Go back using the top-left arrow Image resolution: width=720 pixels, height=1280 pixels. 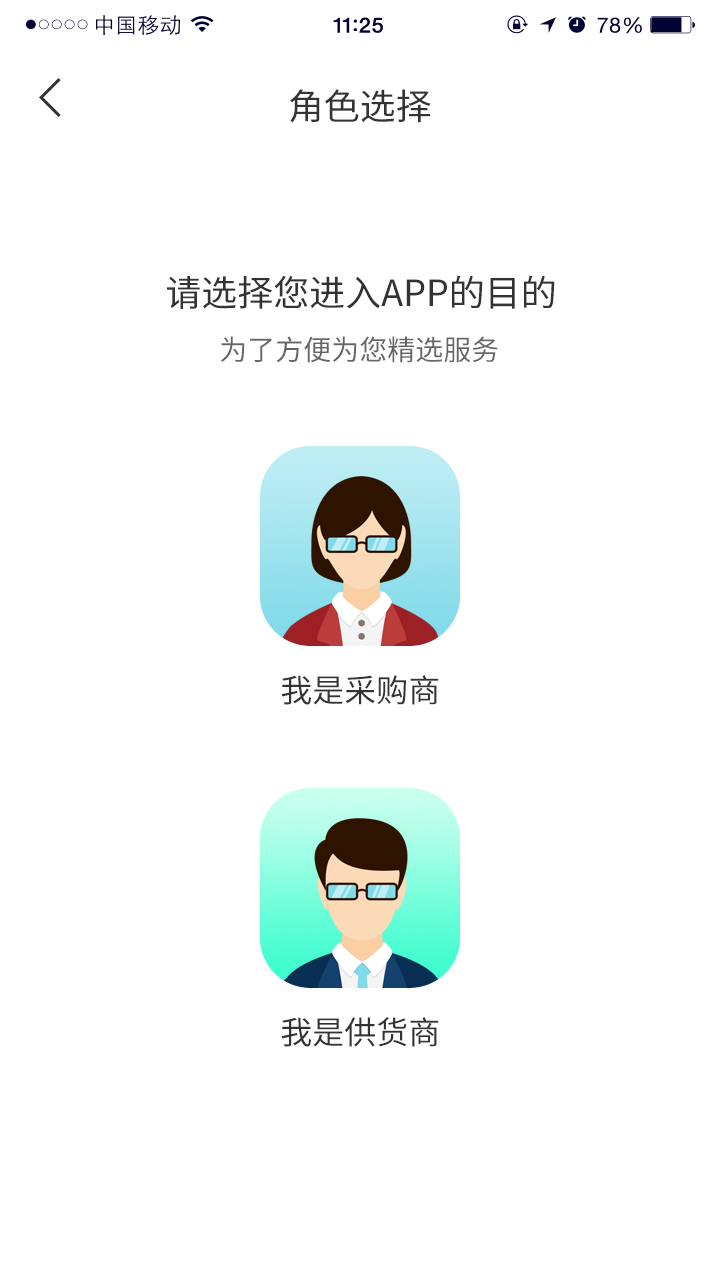(50, 98)
